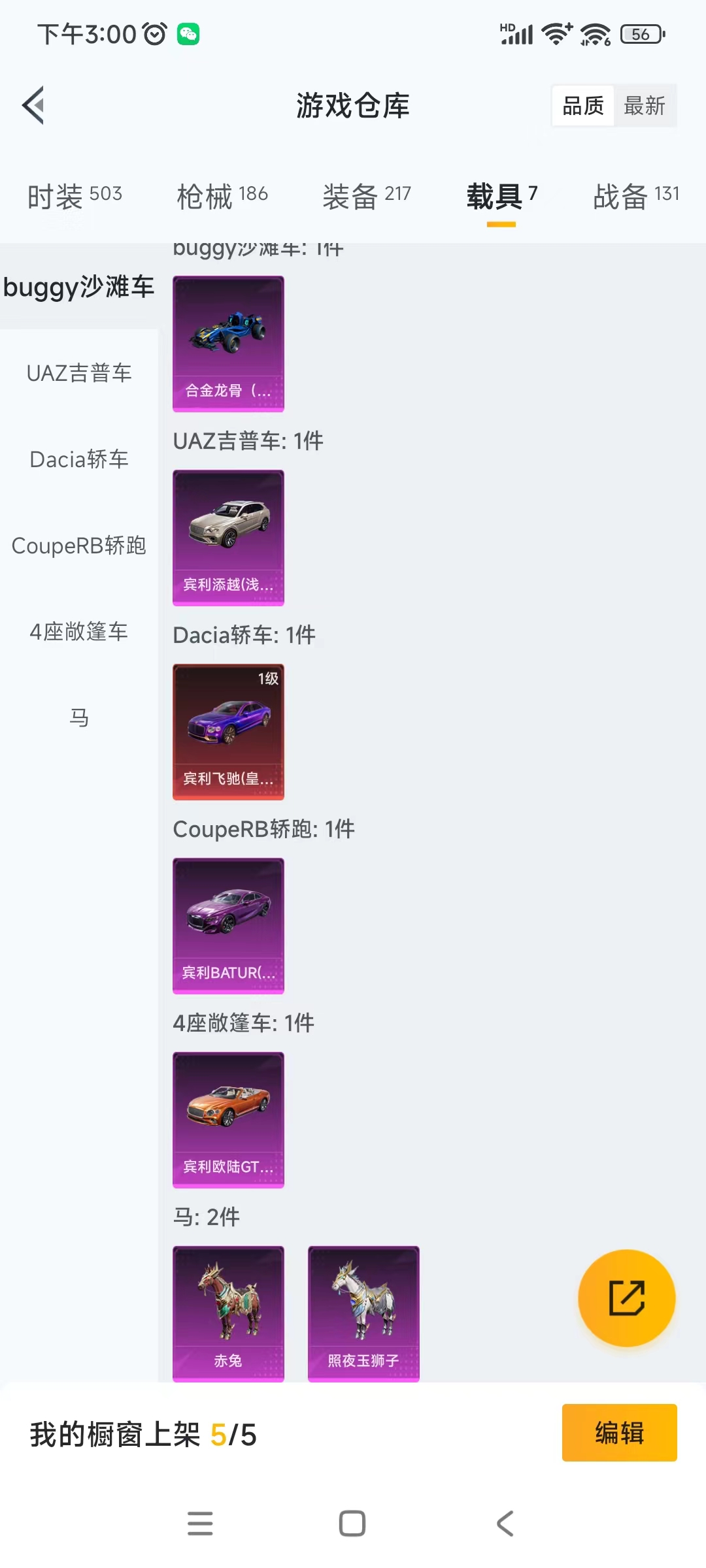Image resolution: width=706 pixels, height=1568 pixels.
Task: Select the 赤兔 horse item
Action: (x=228, y=1313)
